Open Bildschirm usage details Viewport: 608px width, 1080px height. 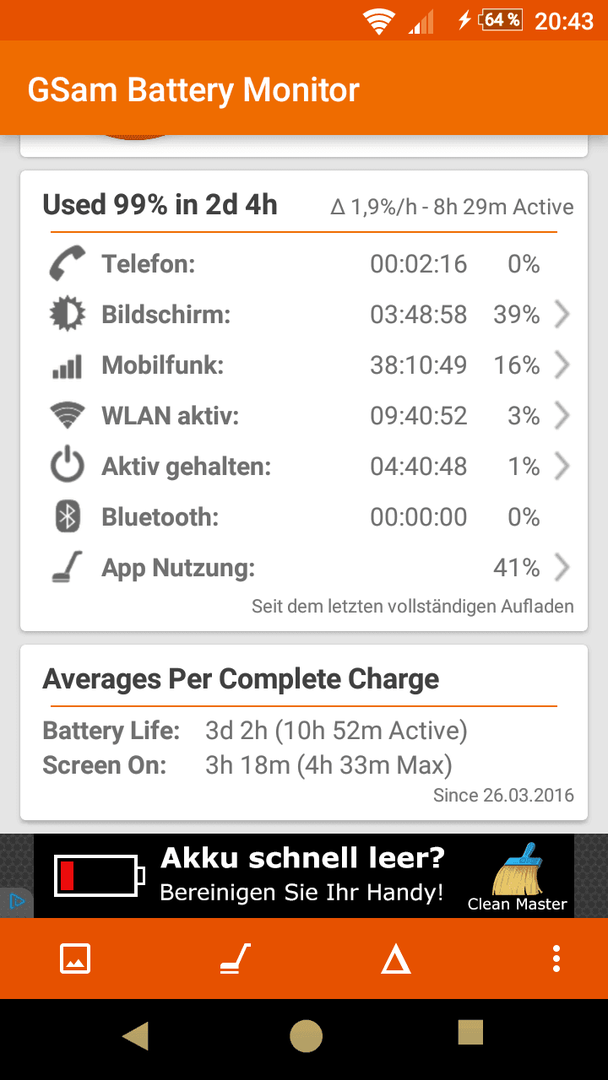click(304, 315)
